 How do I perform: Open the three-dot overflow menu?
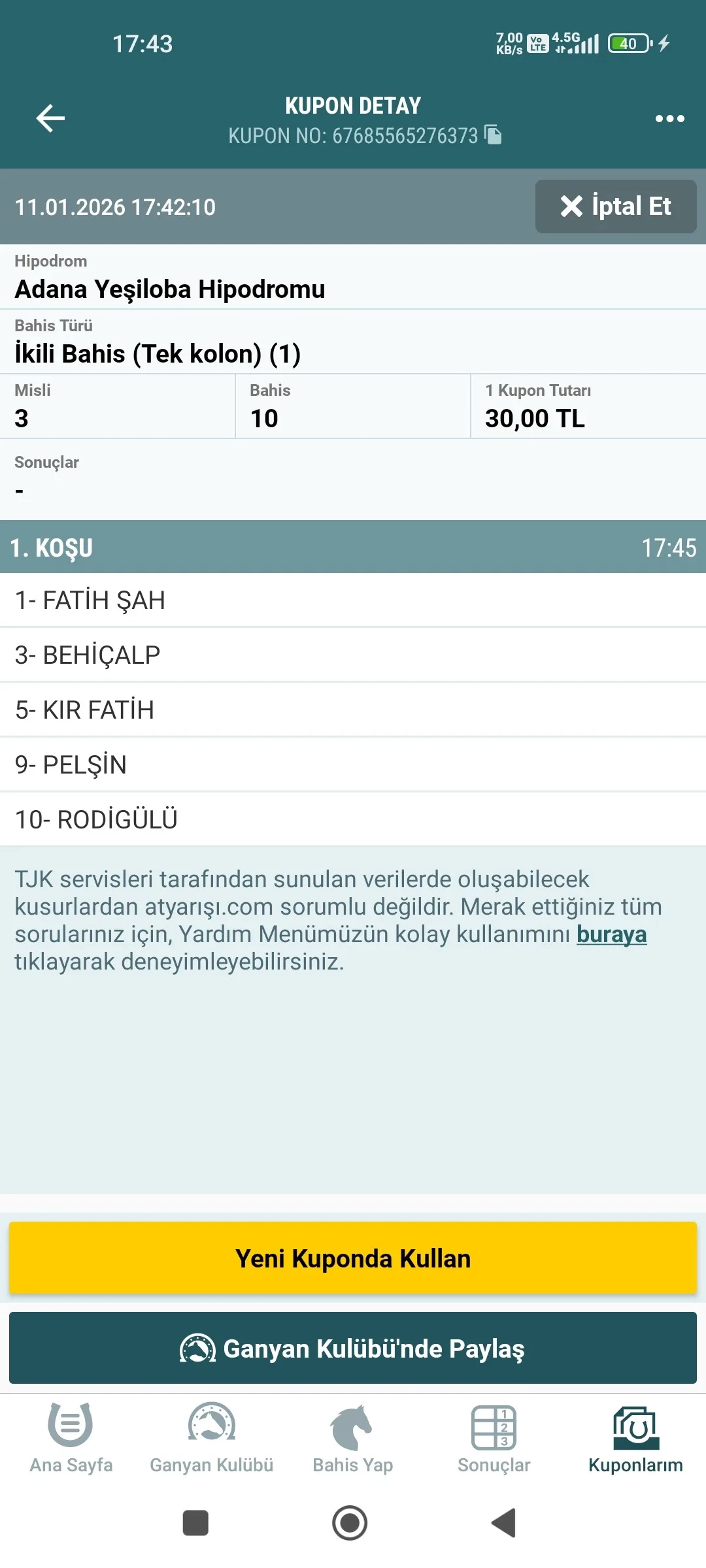pos(669,118)
